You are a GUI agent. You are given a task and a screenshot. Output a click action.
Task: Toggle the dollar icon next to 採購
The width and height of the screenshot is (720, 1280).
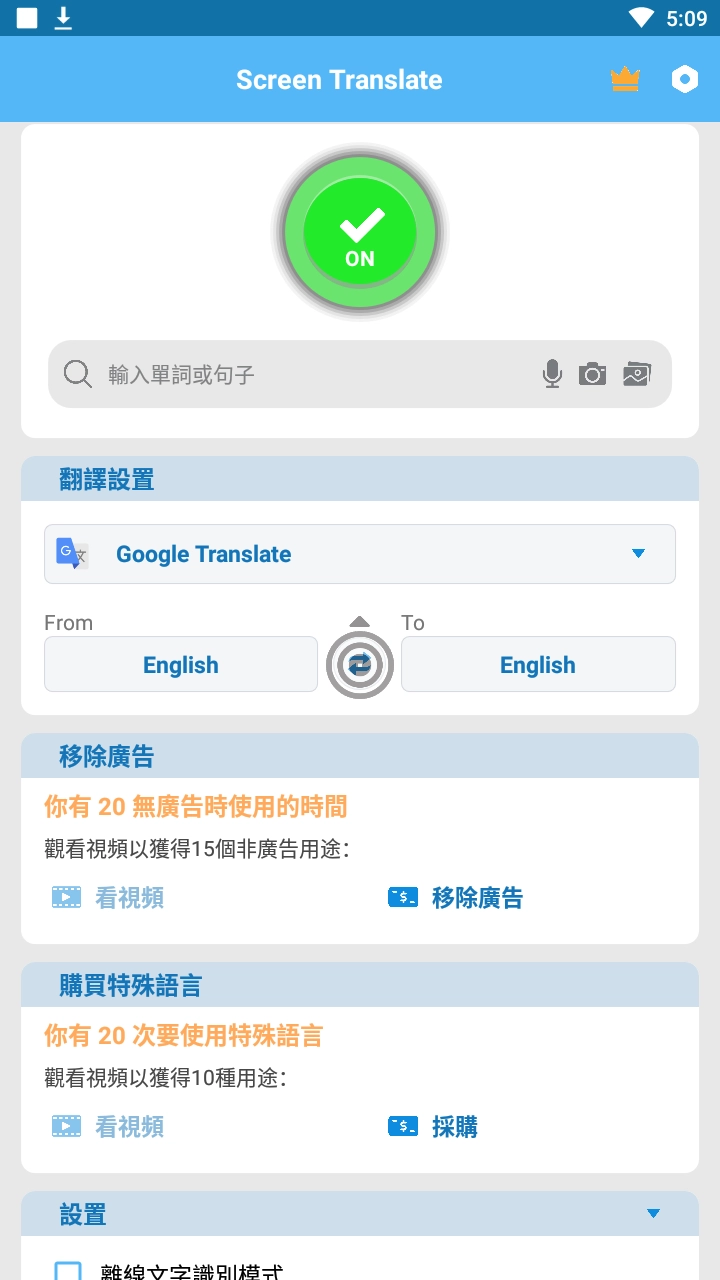402,1126
